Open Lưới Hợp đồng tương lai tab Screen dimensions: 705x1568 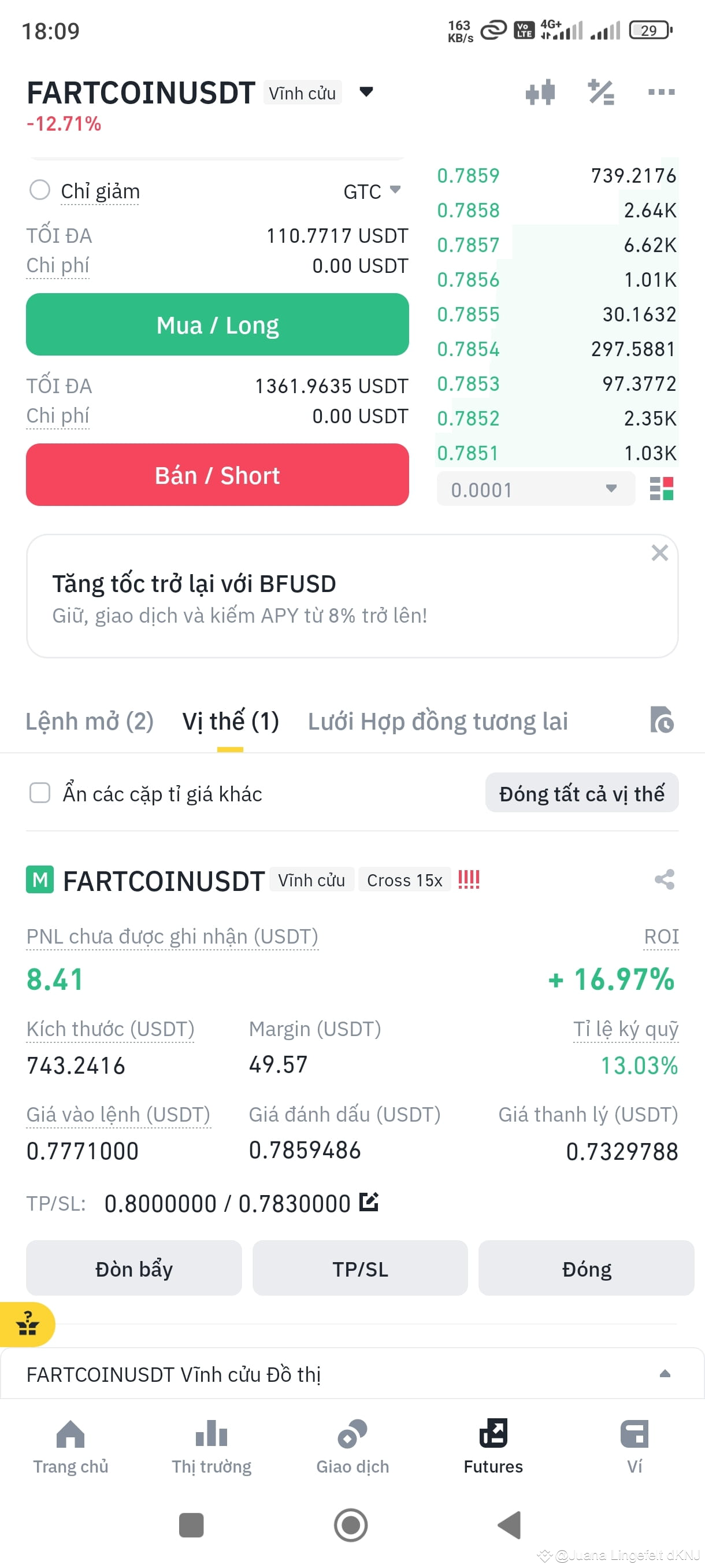tap(437, 721)
